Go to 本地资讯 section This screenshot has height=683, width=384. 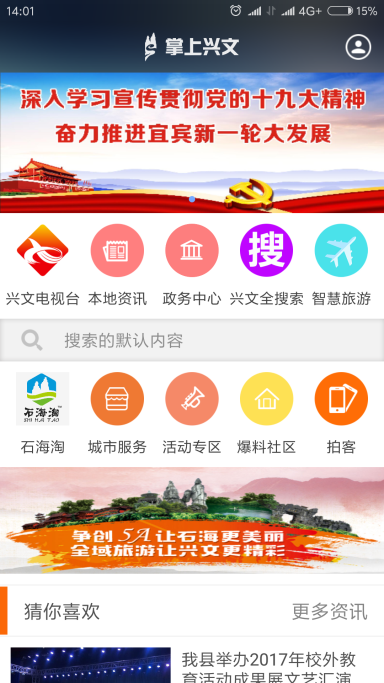coord(117,265)
